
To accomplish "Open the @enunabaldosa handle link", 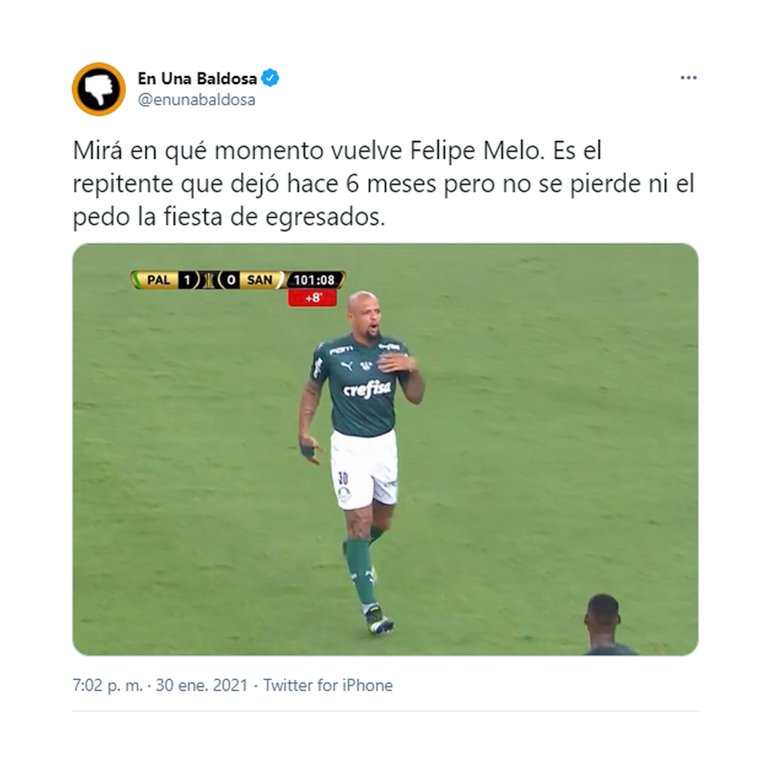I will (x=196, y=99).
